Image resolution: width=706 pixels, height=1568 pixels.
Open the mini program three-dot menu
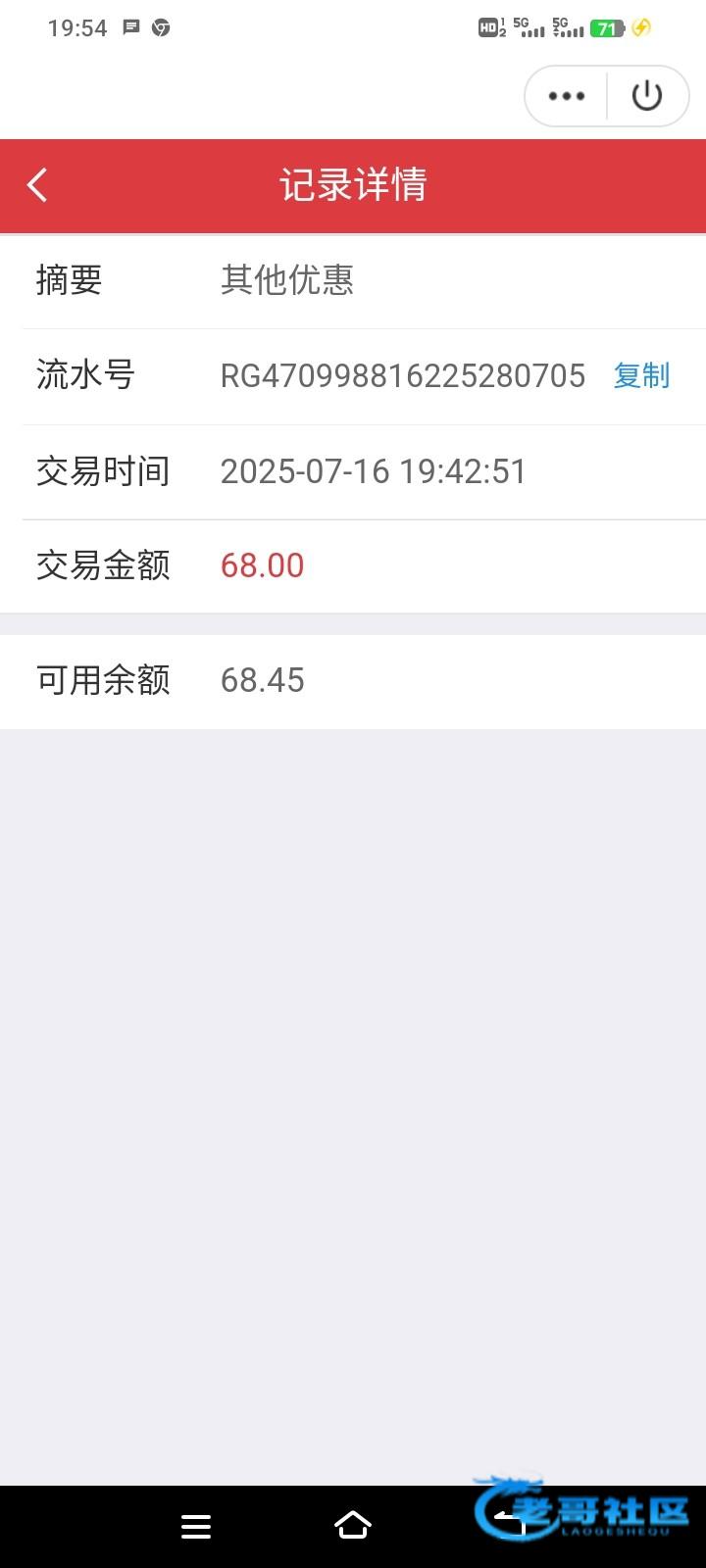pyautogui.click(x=567, y=96)
